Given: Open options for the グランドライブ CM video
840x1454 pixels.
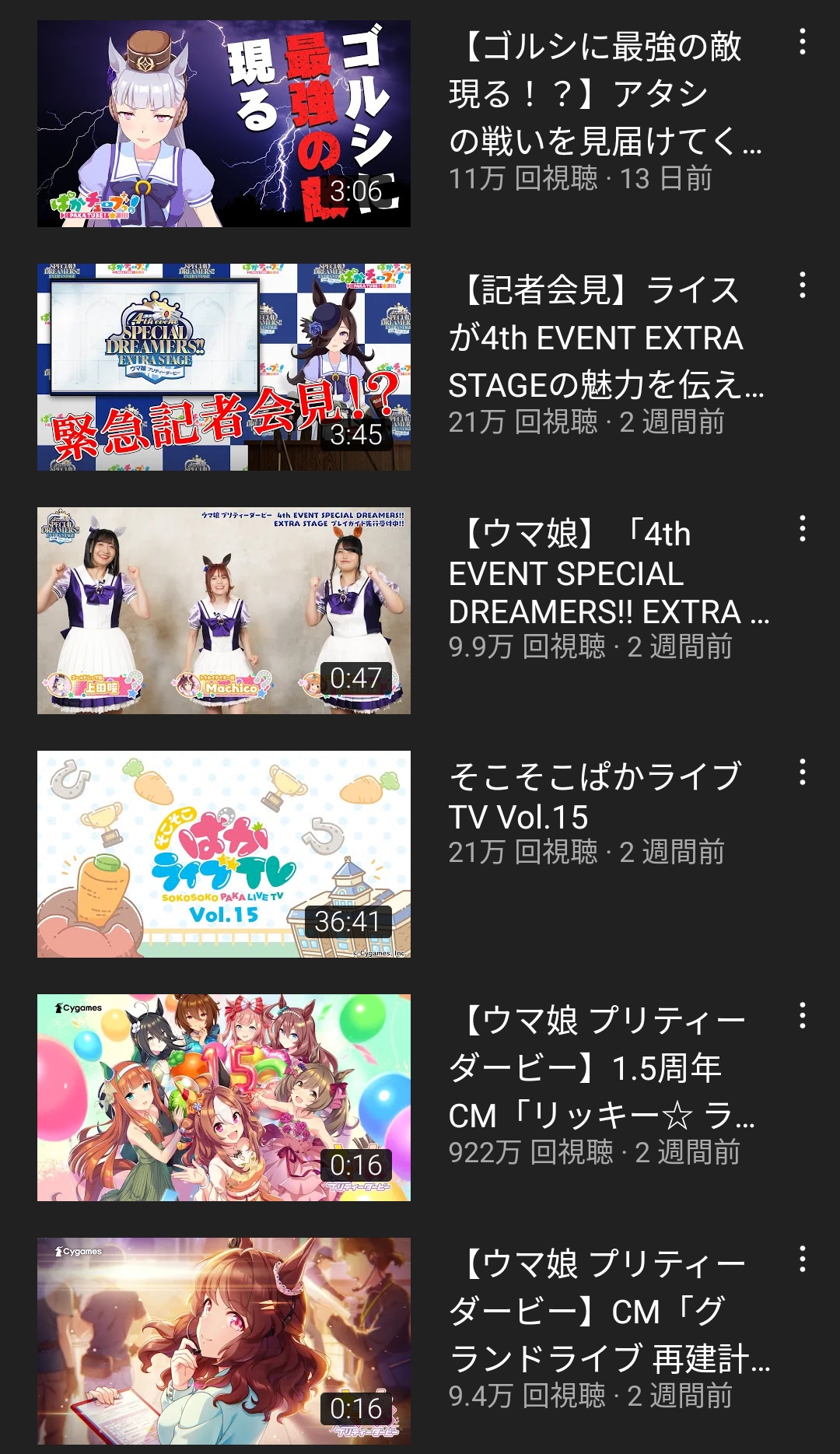Looking at the screenshot, I should [802, 1260].
